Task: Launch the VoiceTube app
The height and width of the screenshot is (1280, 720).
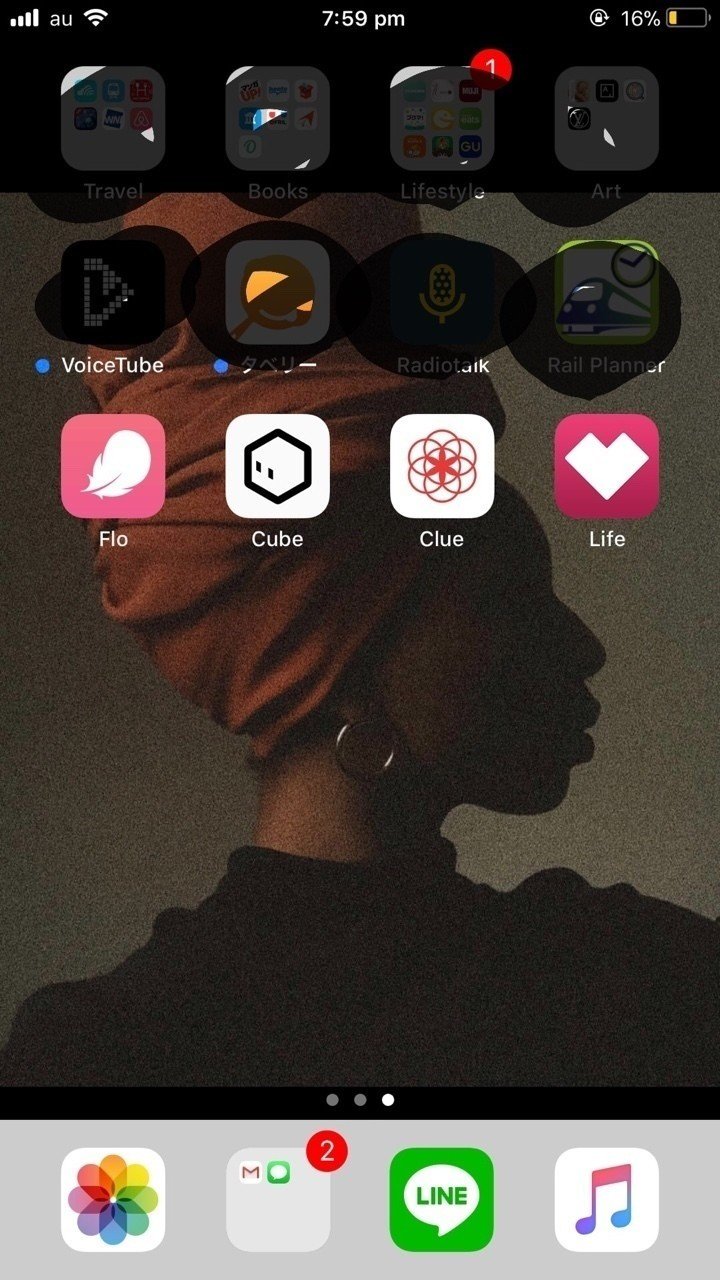Action: click(113, 292)
